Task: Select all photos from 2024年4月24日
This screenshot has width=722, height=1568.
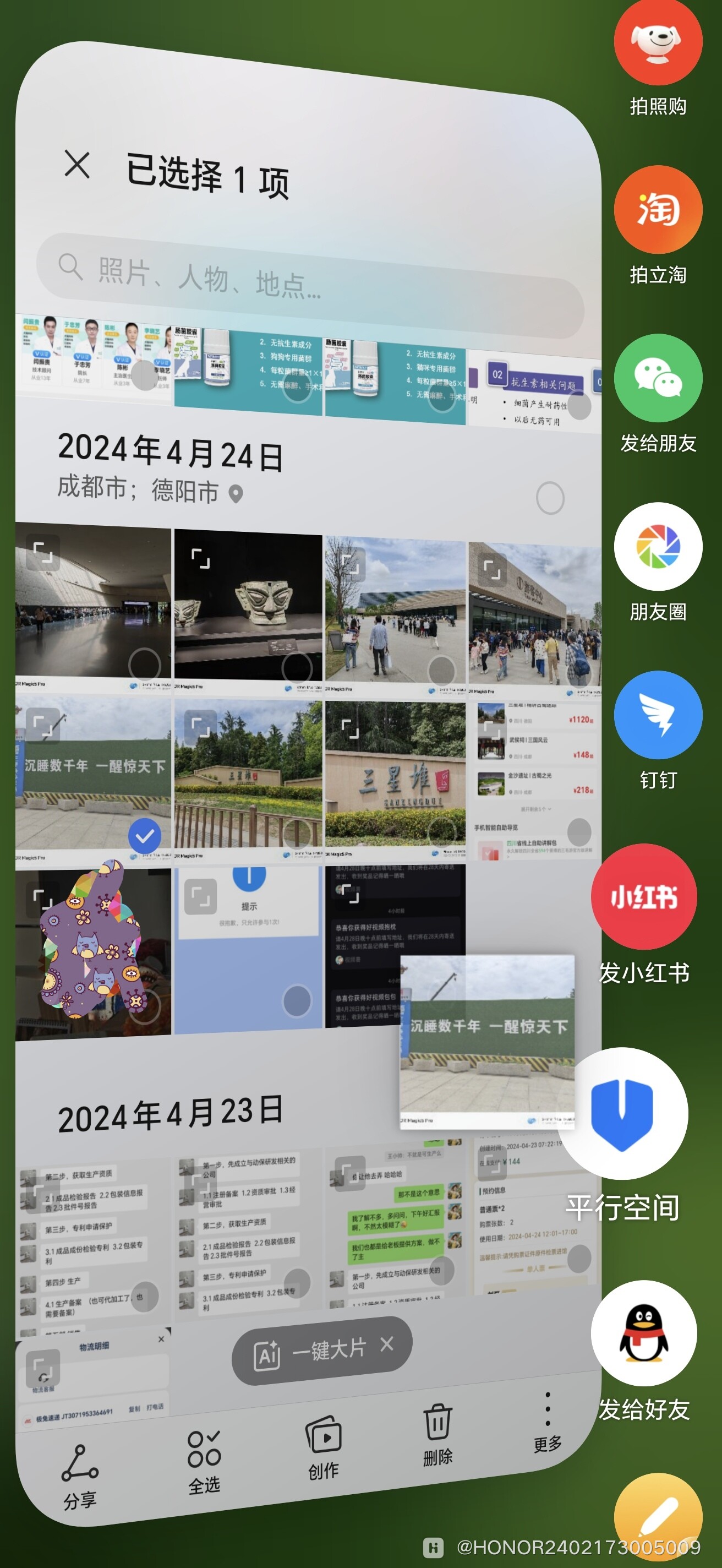Action: coord(549,498)
